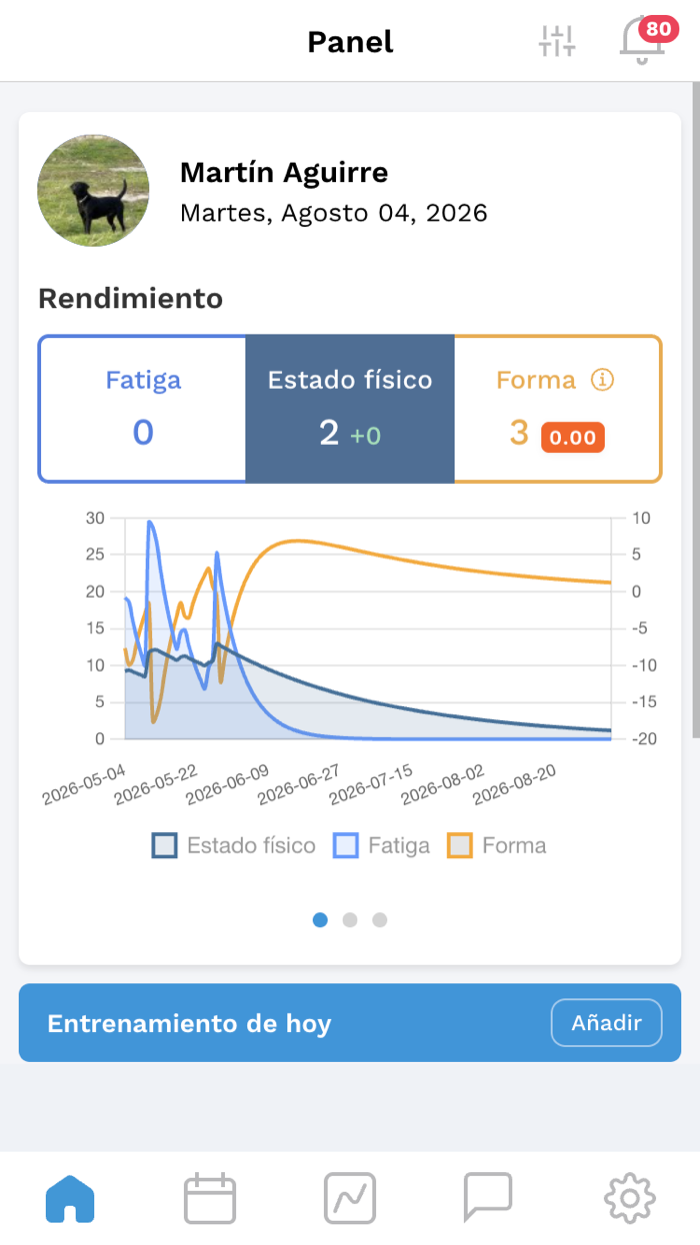Open the calendar tab

click(x=210, y=1198)
